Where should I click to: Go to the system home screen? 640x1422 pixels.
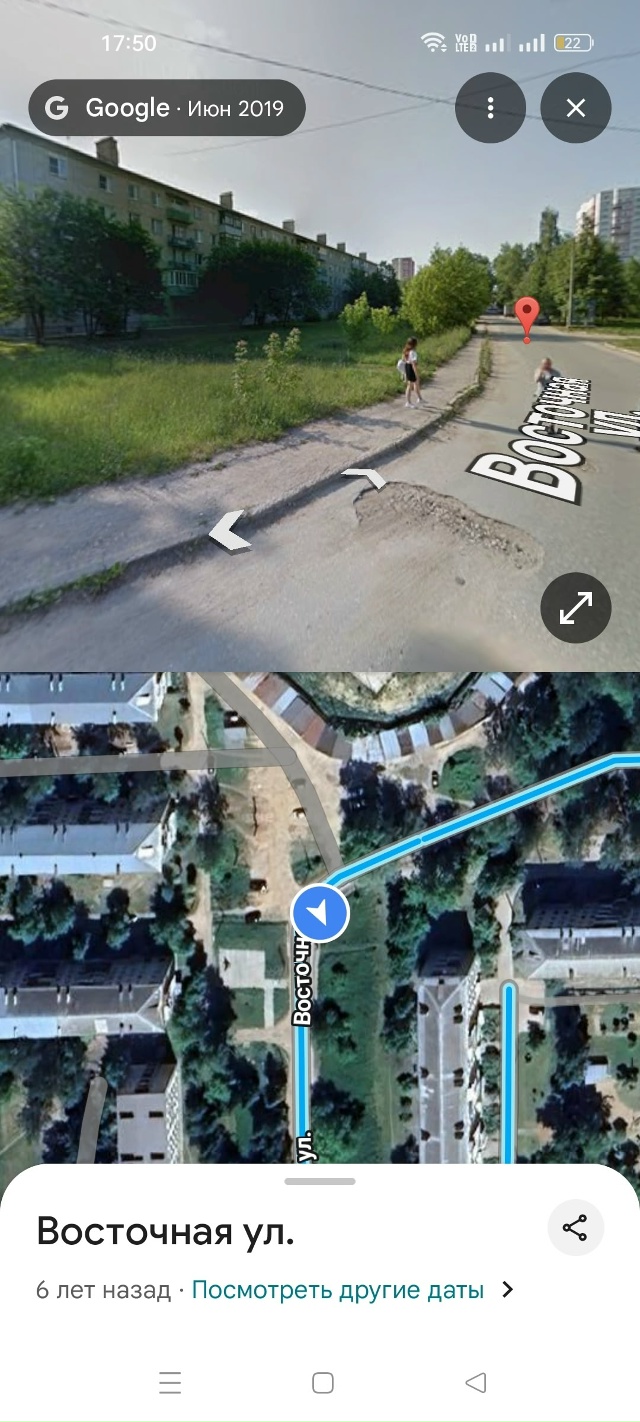click(322, 1383)
